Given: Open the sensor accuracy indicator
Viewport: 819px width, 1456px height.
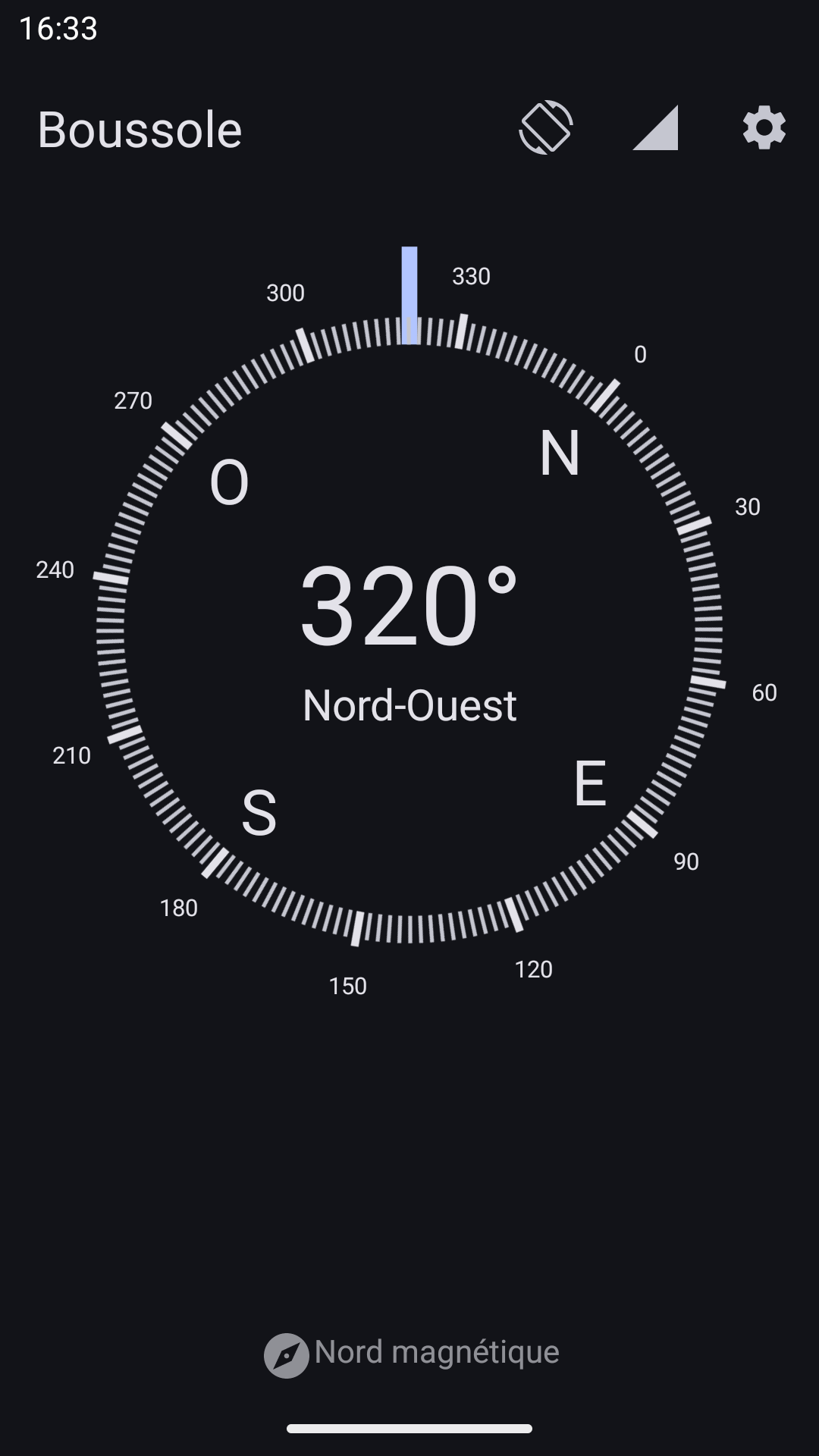Looking at the screenshot, I should point(656,127).
